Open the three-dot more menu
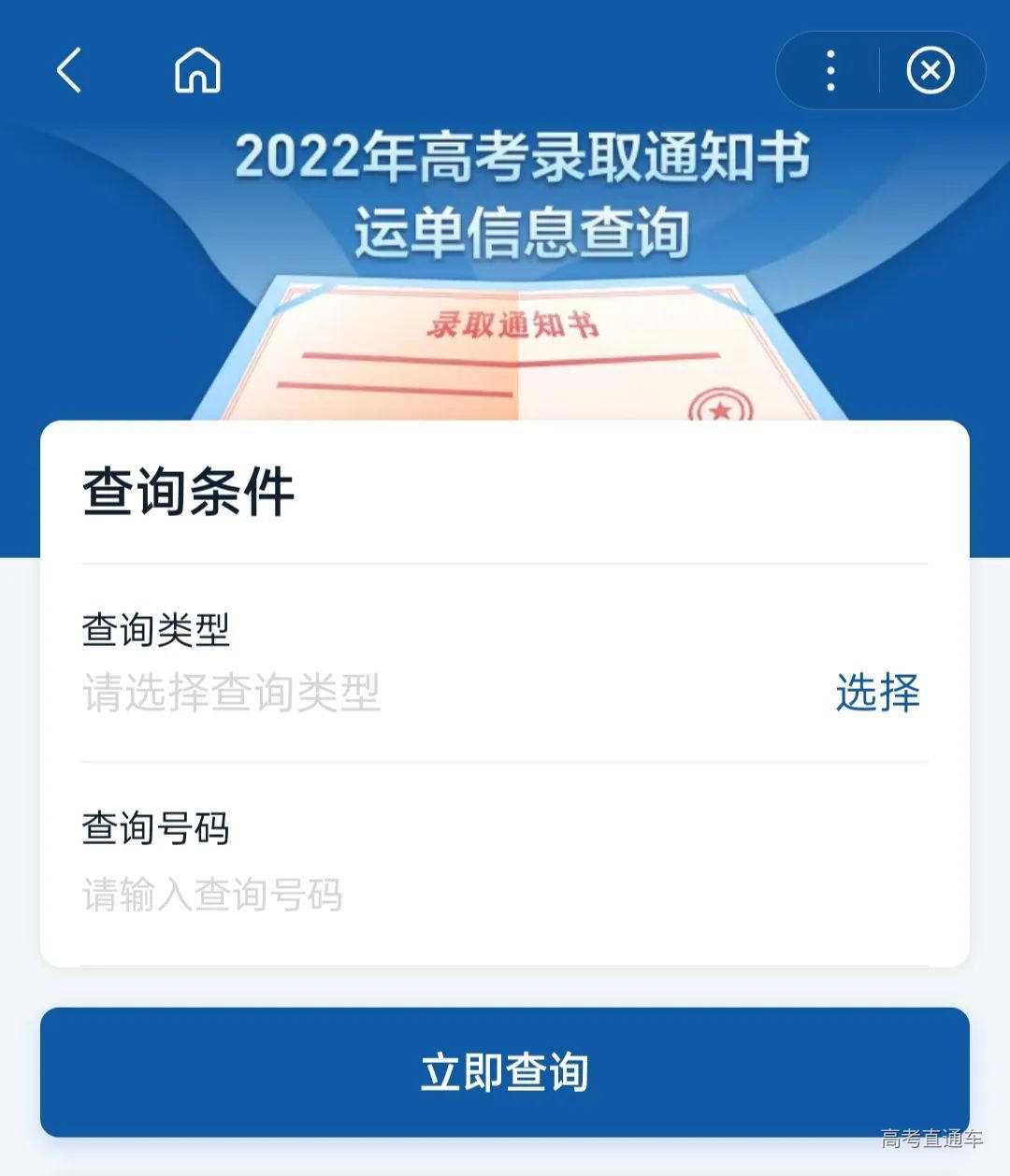 (x=830, y=70)
